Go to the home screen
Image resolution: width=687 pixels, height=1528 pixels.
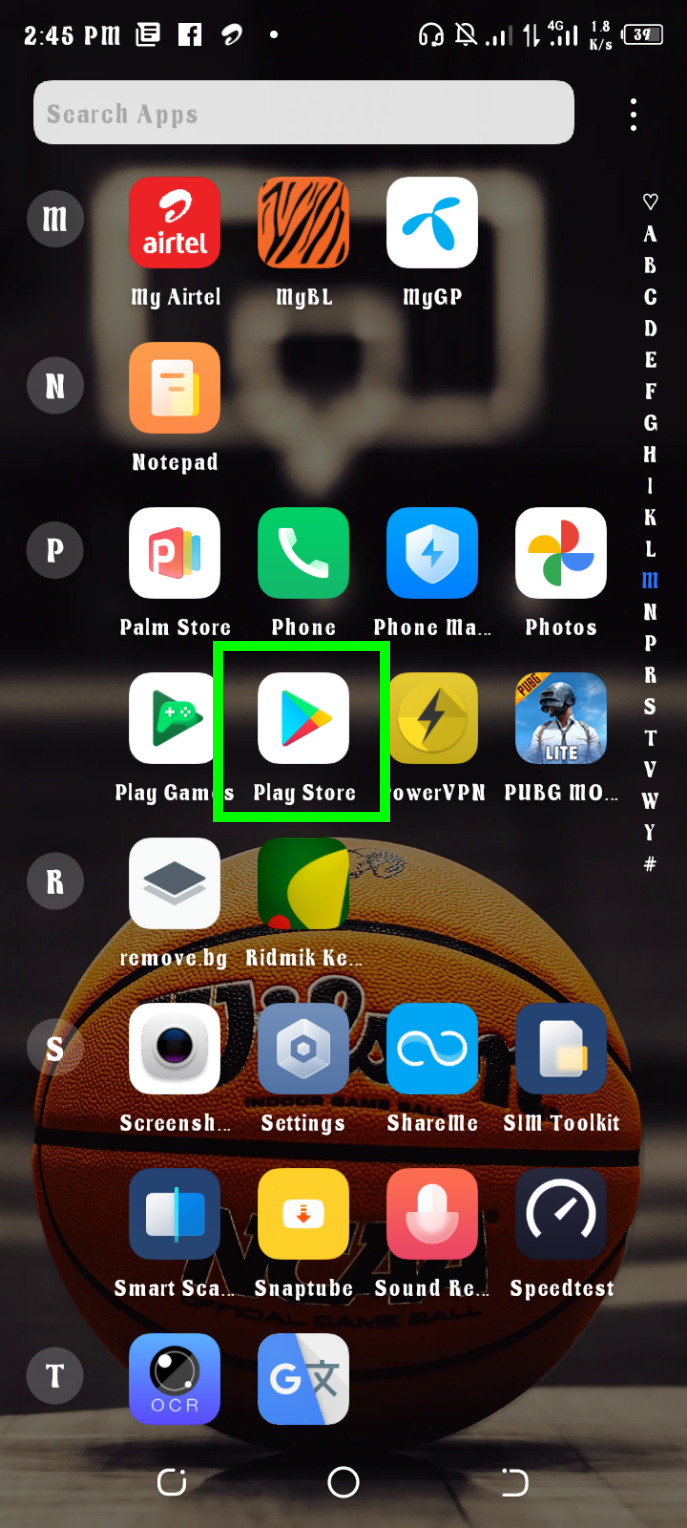tap(343, 1482)
